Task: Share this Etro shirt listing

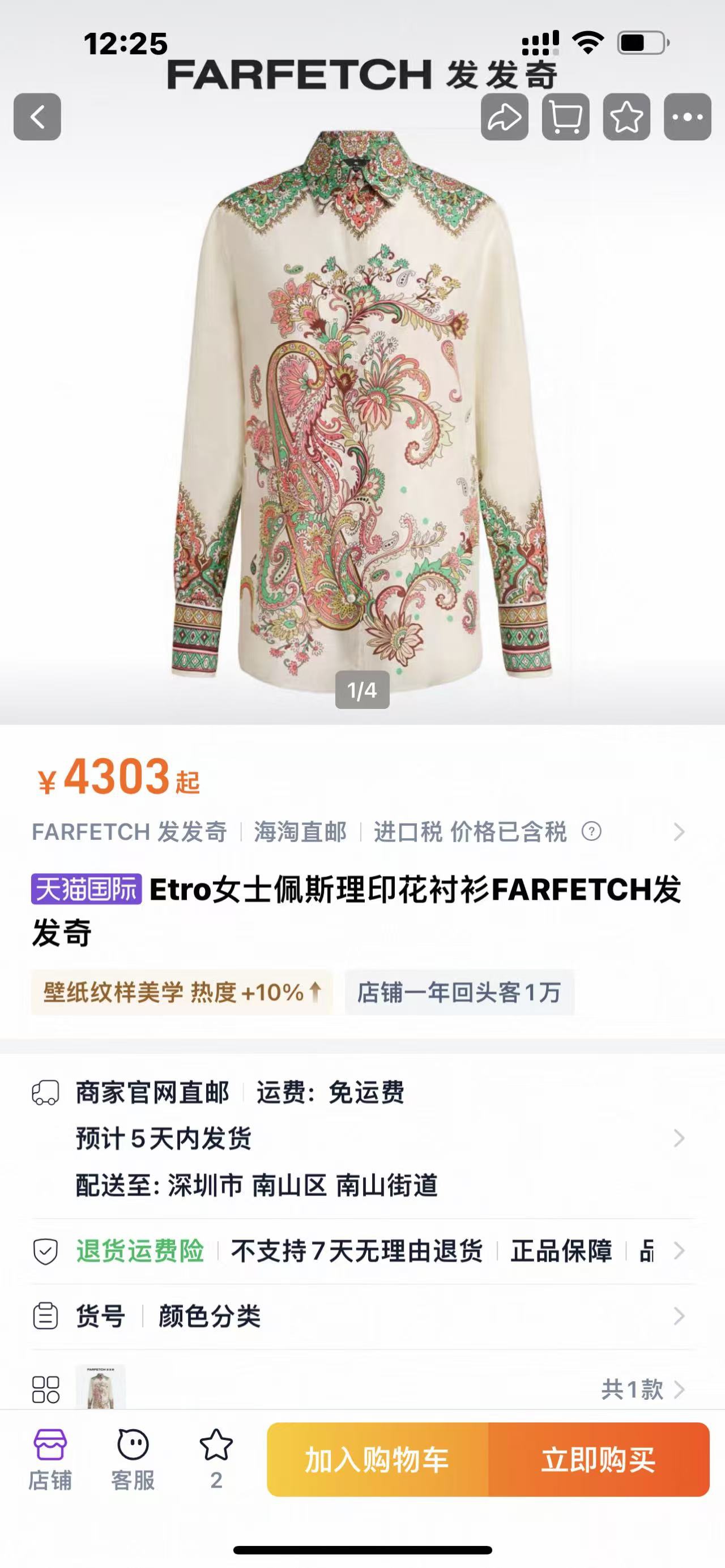Action: pyautogui.click(x=504, y=117)
